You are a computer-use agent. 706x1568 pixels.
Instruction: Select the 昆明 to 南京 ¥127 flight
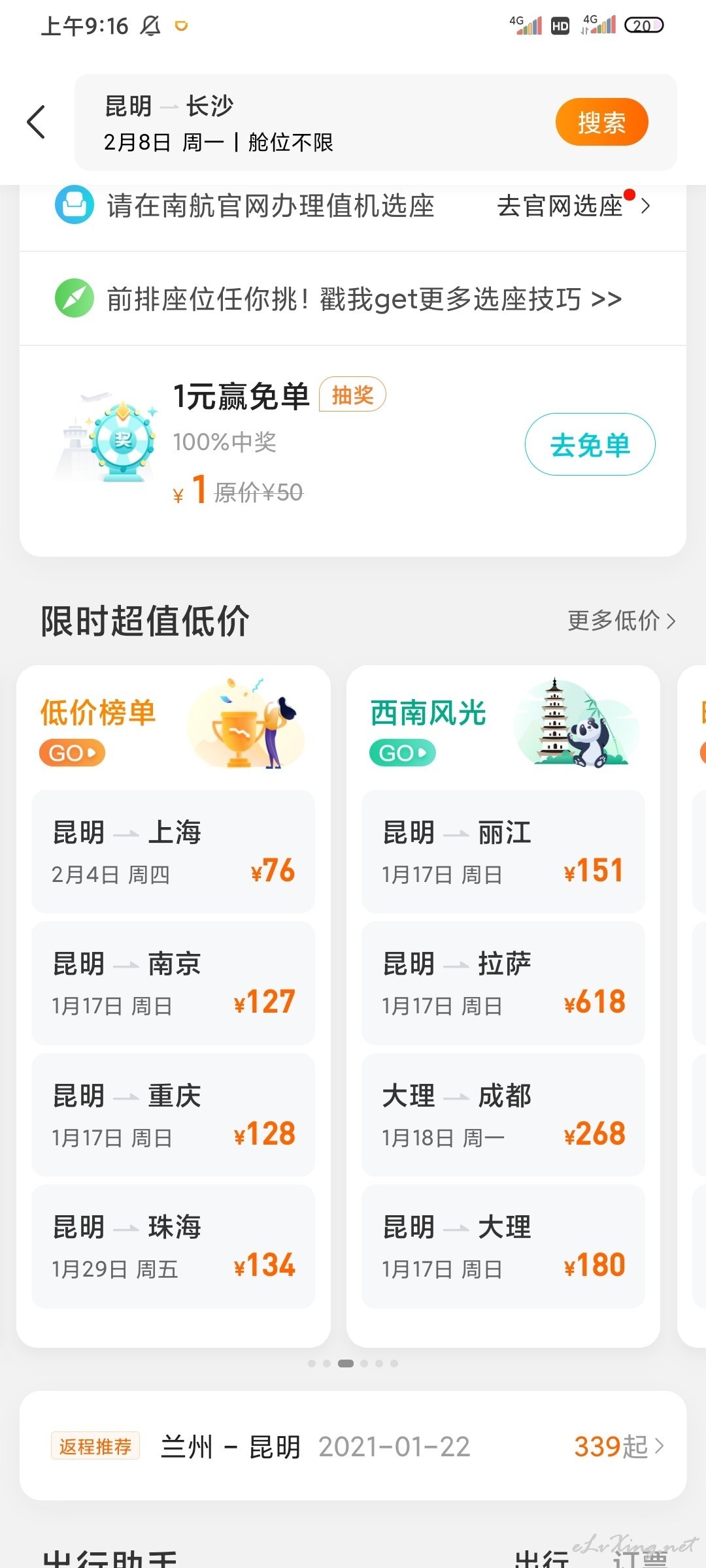173,983
